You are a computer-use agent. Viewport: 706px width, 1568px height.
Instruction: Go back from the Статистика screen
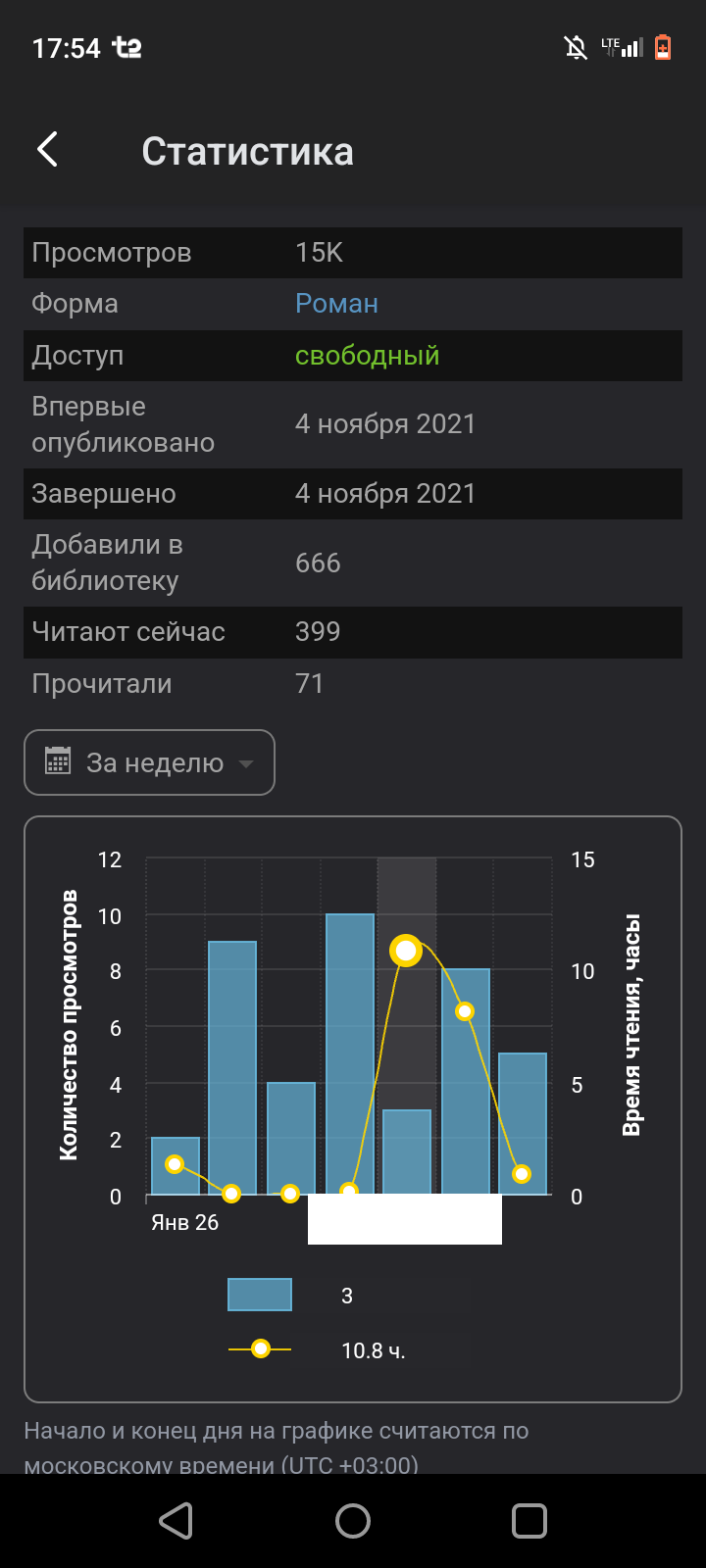point(47,150)
